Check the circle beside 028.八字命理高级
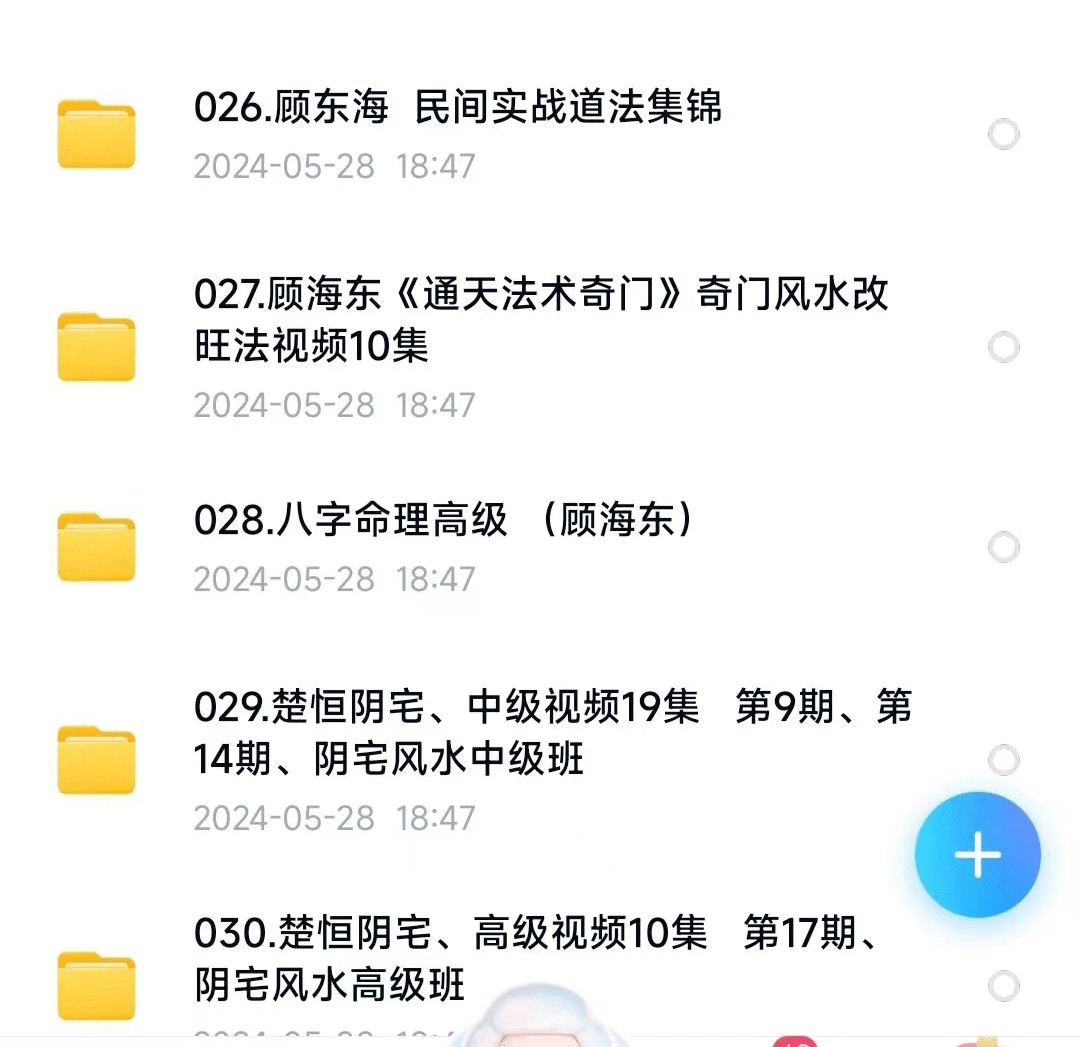Screen dimensions: 1080x1047 1003,547
